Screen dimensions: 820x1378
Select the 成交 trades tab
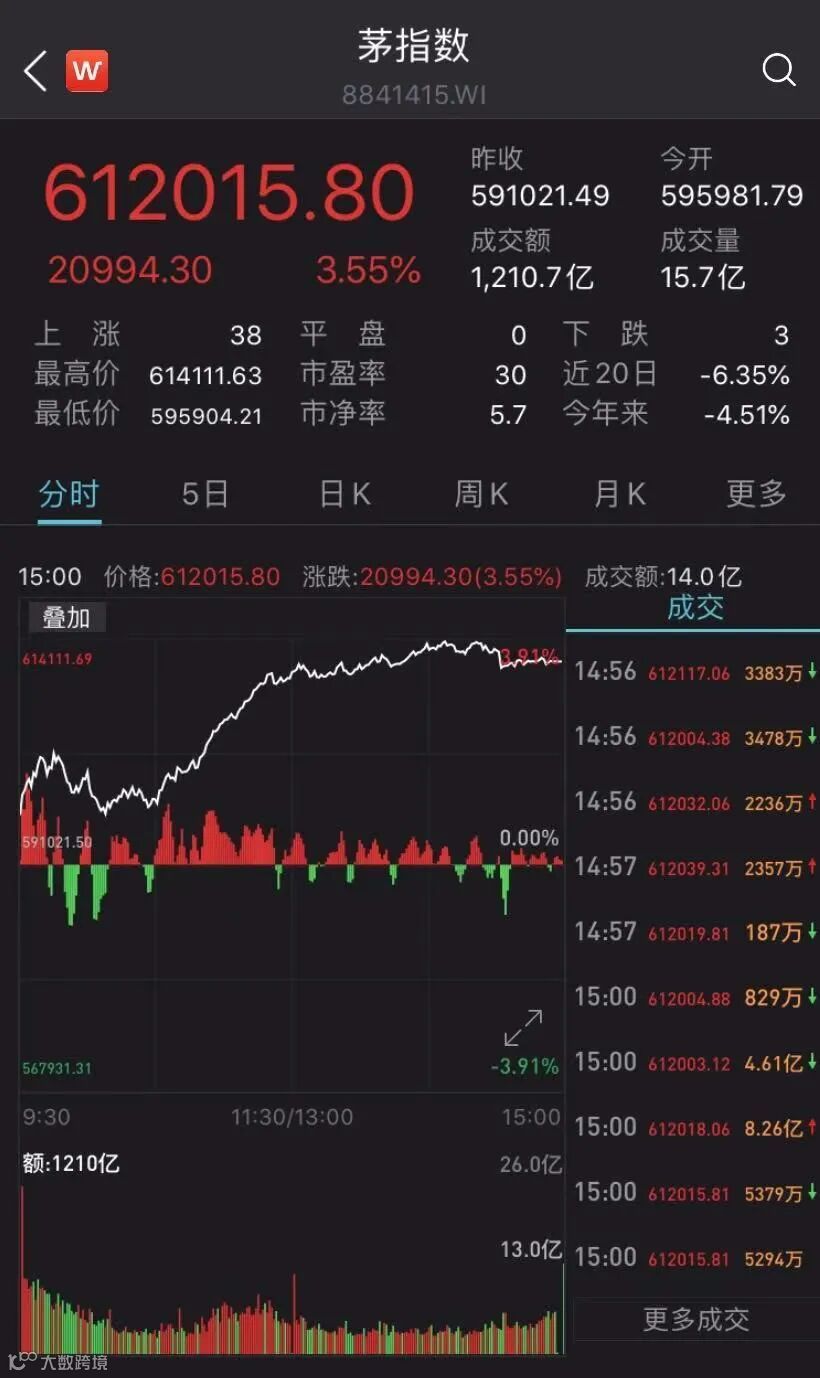coord(694,608)
